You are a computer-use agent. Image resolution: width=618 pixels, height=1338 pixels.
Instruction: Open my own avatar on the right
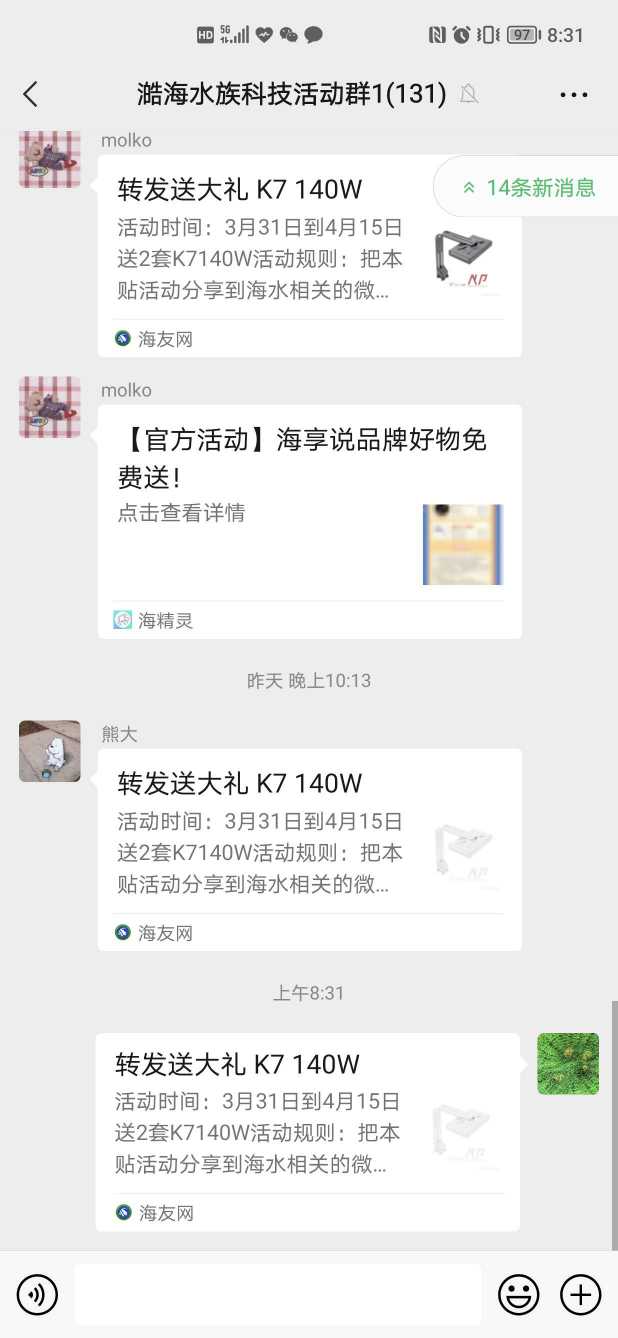pyautogui.click(x=568, y=1064)
